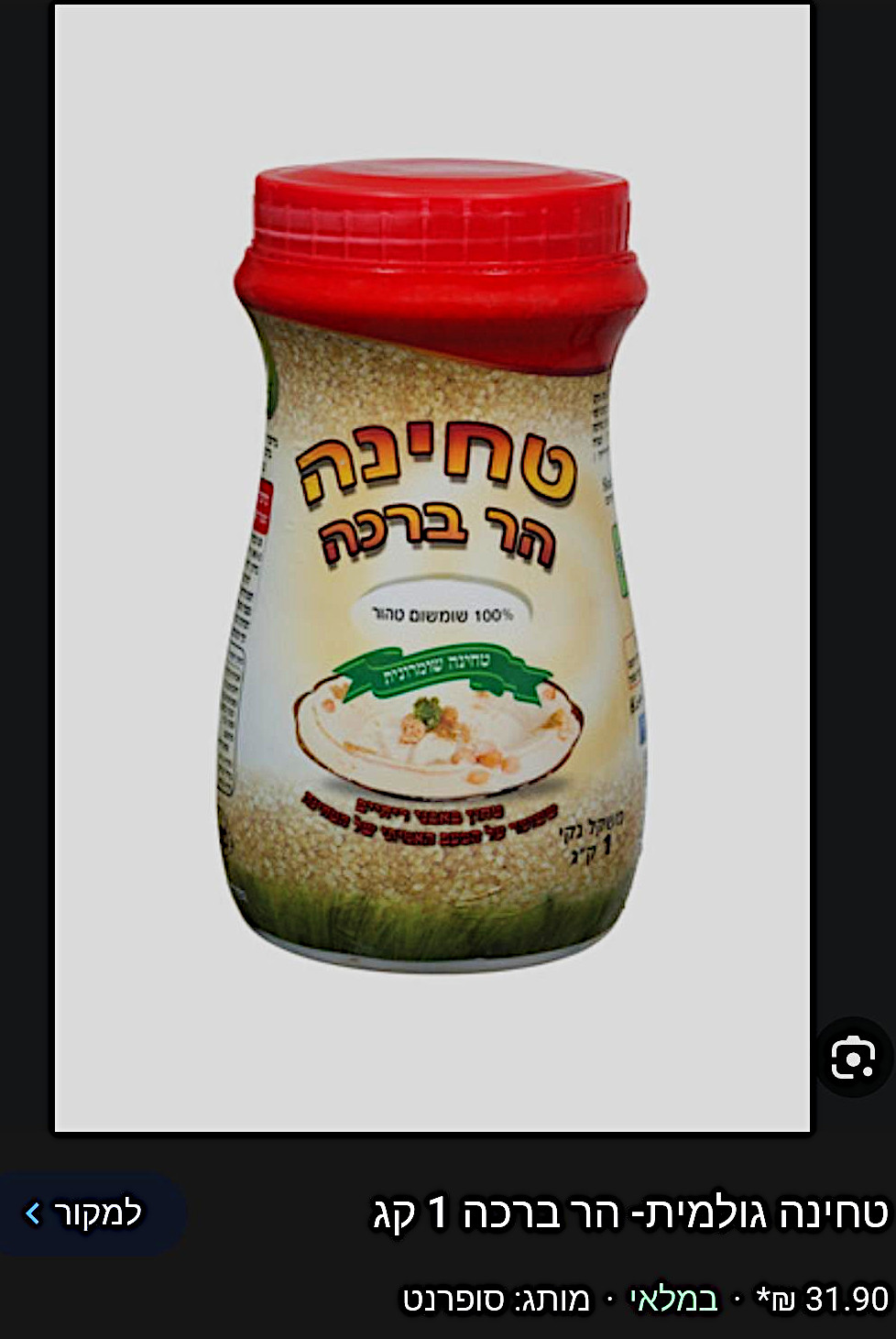Tap the למקור source button
This screenshot has width=896, height=1339.
pyautogui.click(x=87, y=1213)
